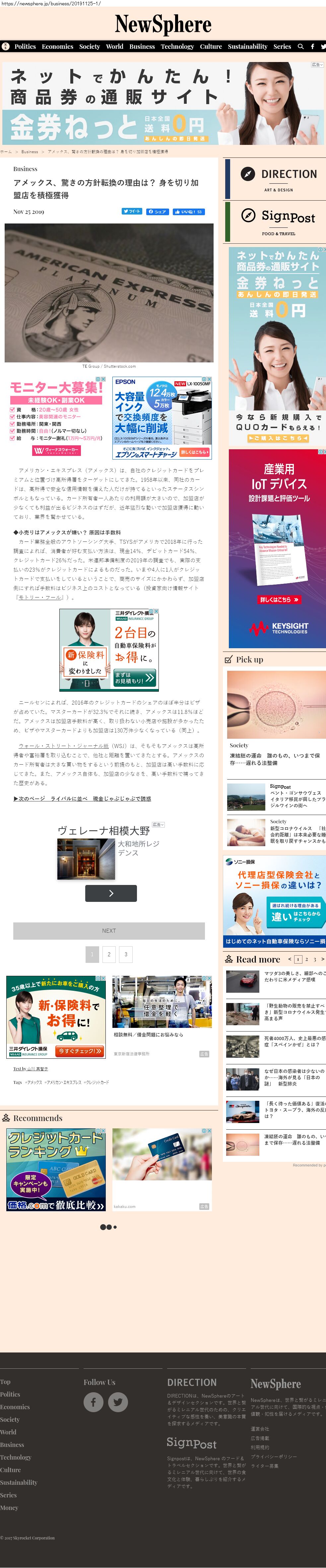Share article with the Tweet button
This screenshot has width=326, height=1568.
tap(132, 211)
